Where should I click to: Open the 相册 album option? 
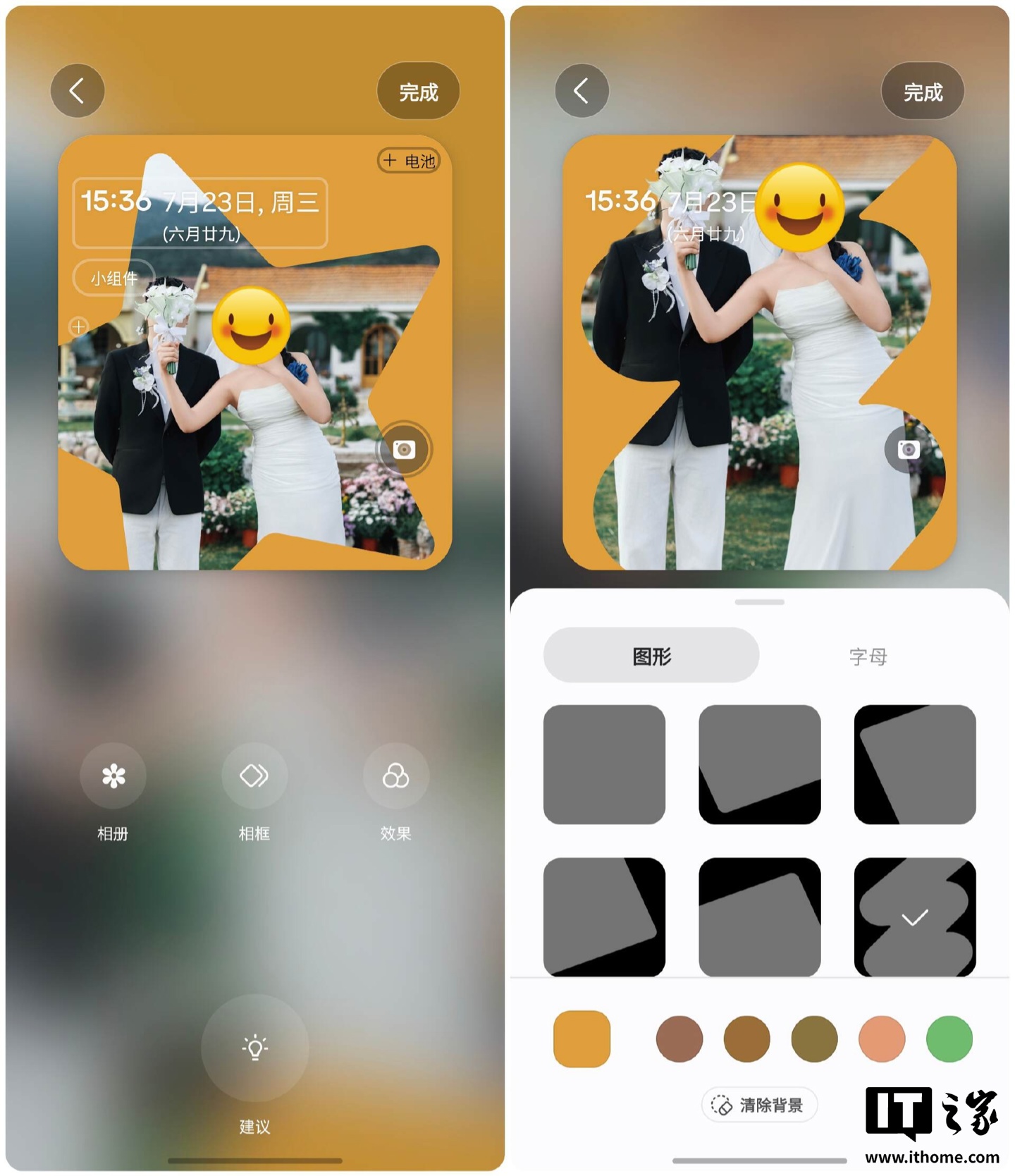click(x=113, y=776)
